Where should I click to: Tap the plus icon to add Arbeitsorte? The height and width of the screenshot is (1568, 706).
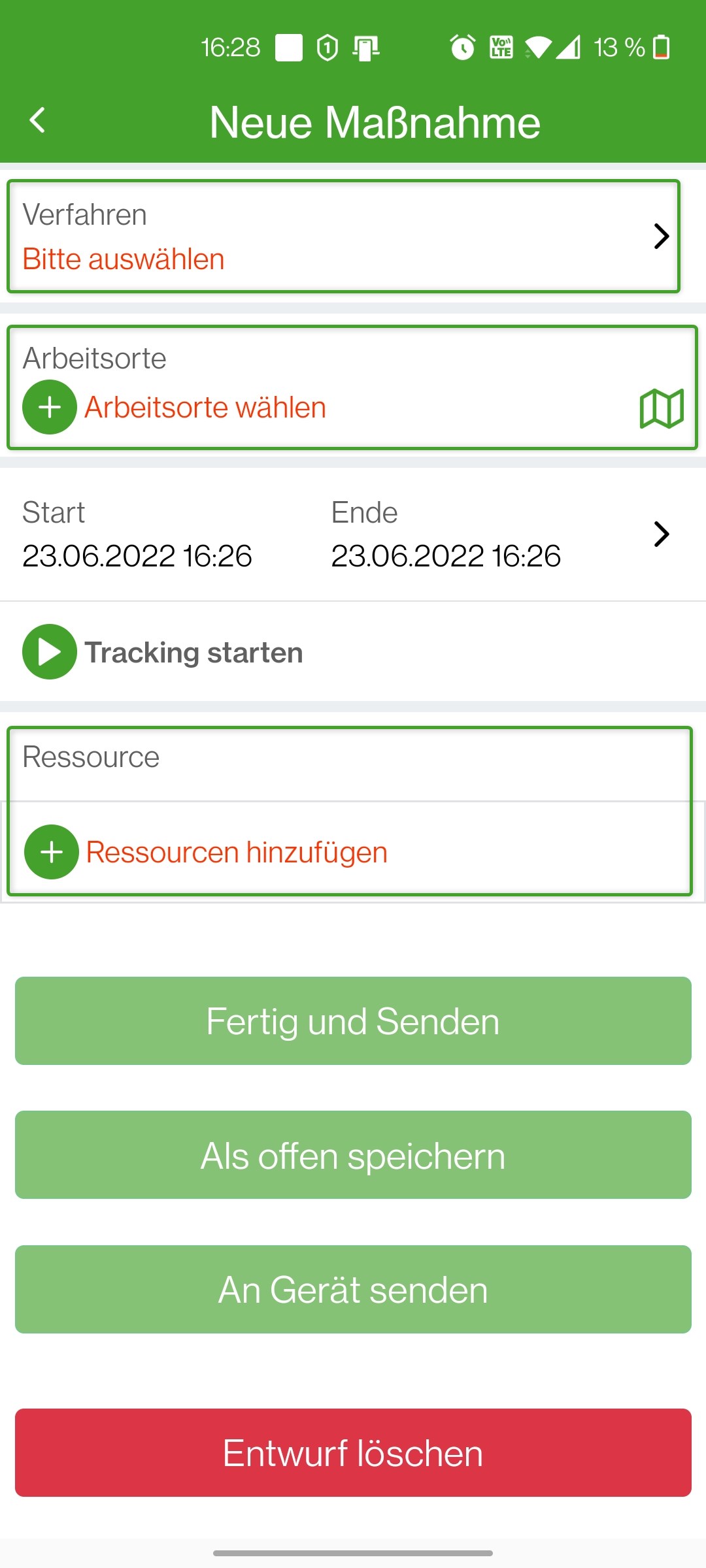click(48, 407)
